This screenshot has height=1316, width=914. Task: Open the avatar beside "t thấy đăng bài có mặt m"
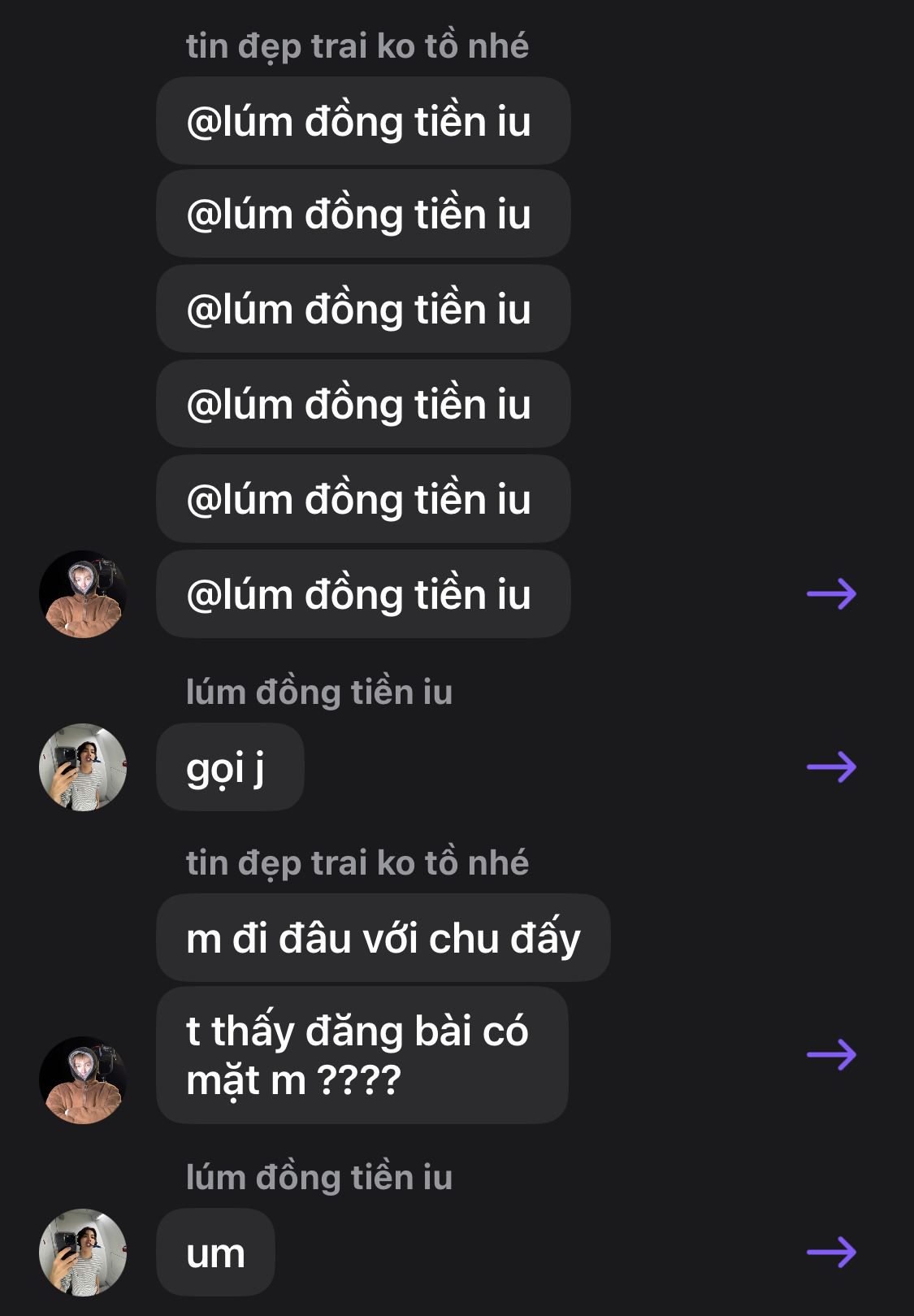pos(83,1079)
